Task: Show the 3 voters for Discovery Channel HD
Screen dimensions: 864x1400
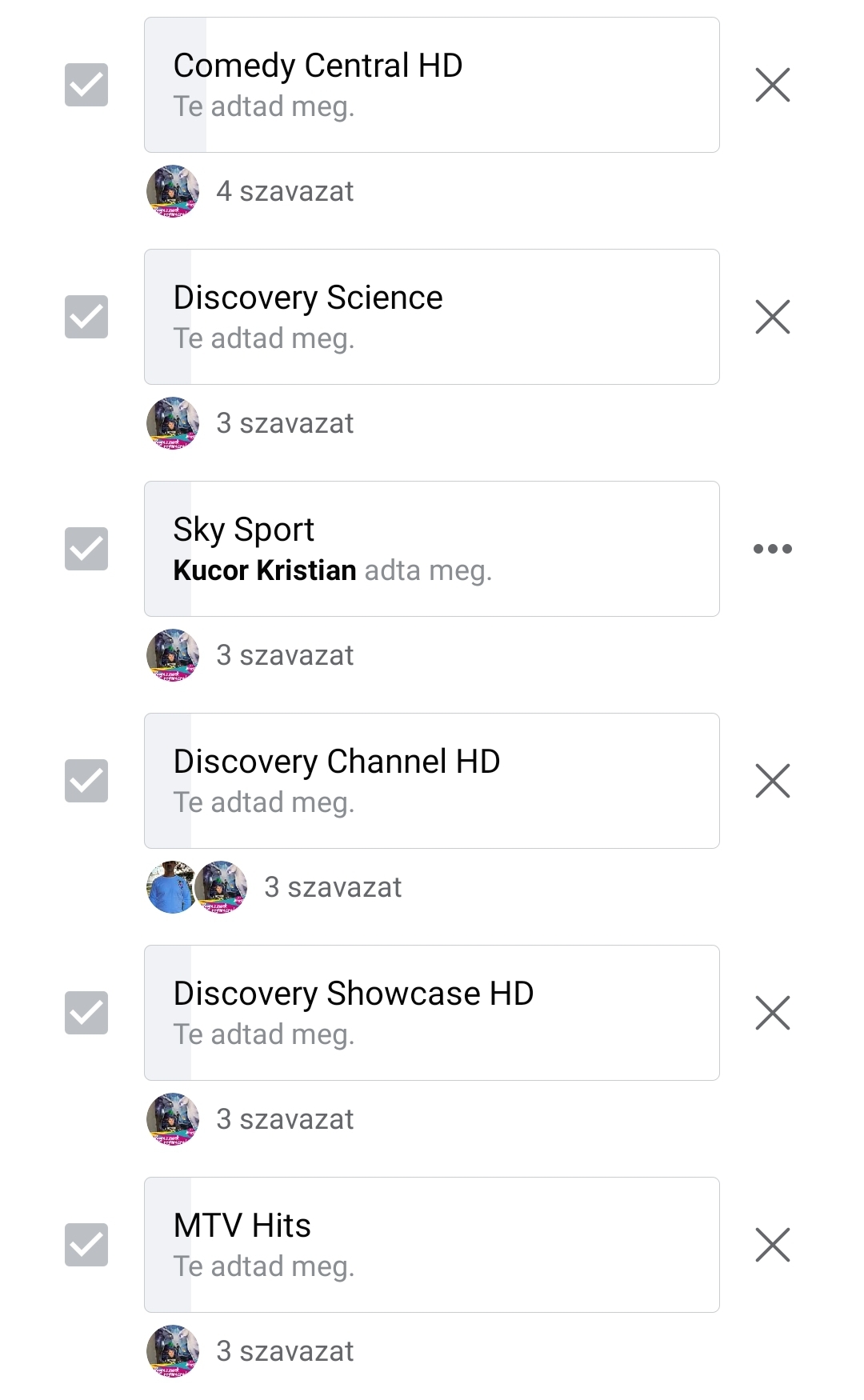Action: pyautogui.click(x=274, y=887)
